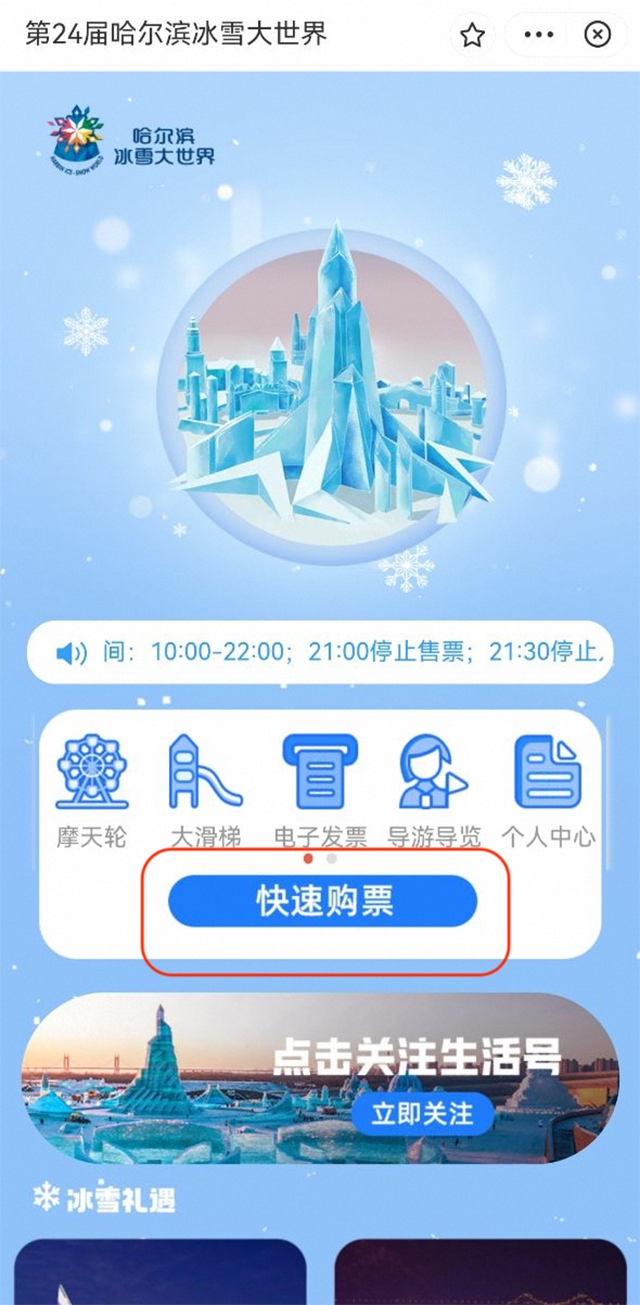Open 电子发票 e-invoice
The image size is (640, 1305).
click(x=320, y=790)
